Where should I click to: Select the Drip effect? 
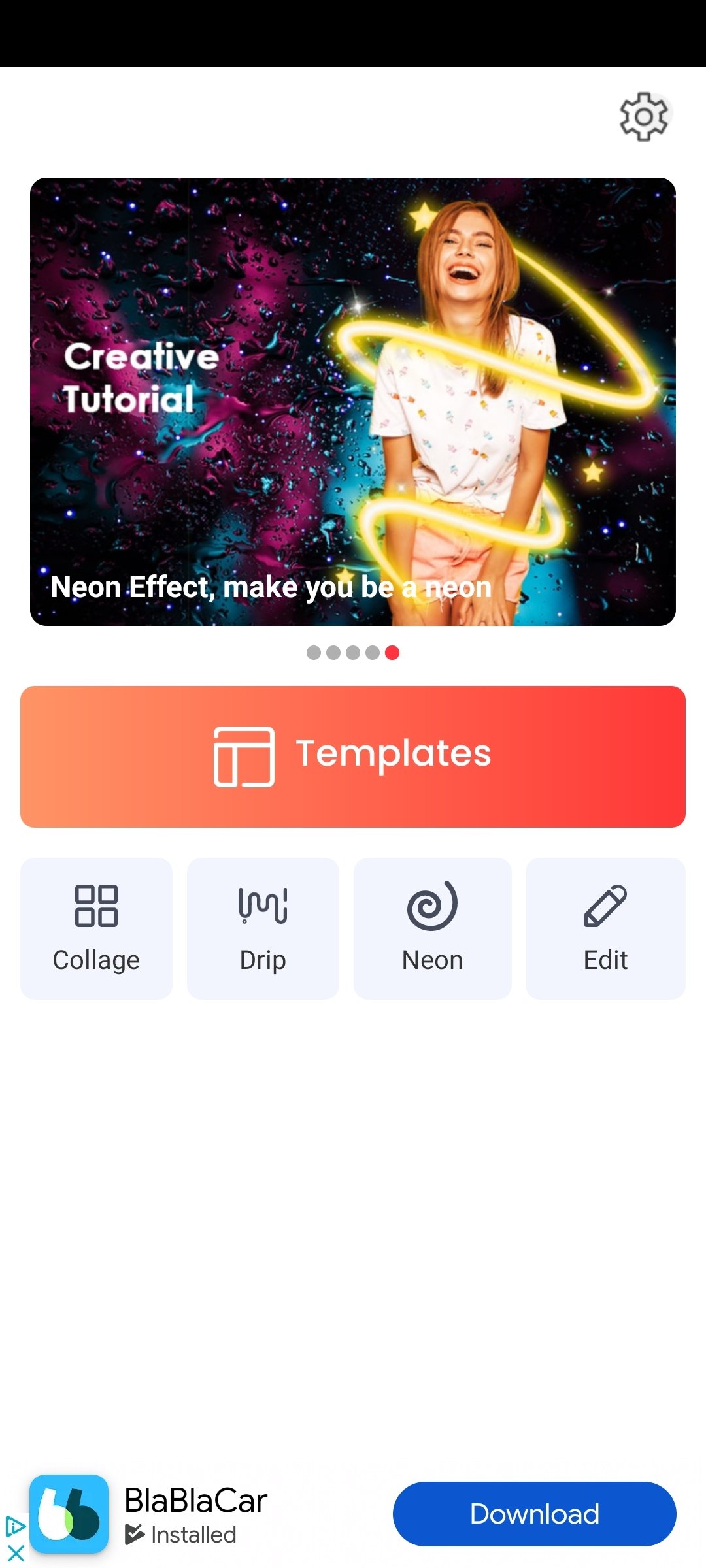(x=263, y=928)
